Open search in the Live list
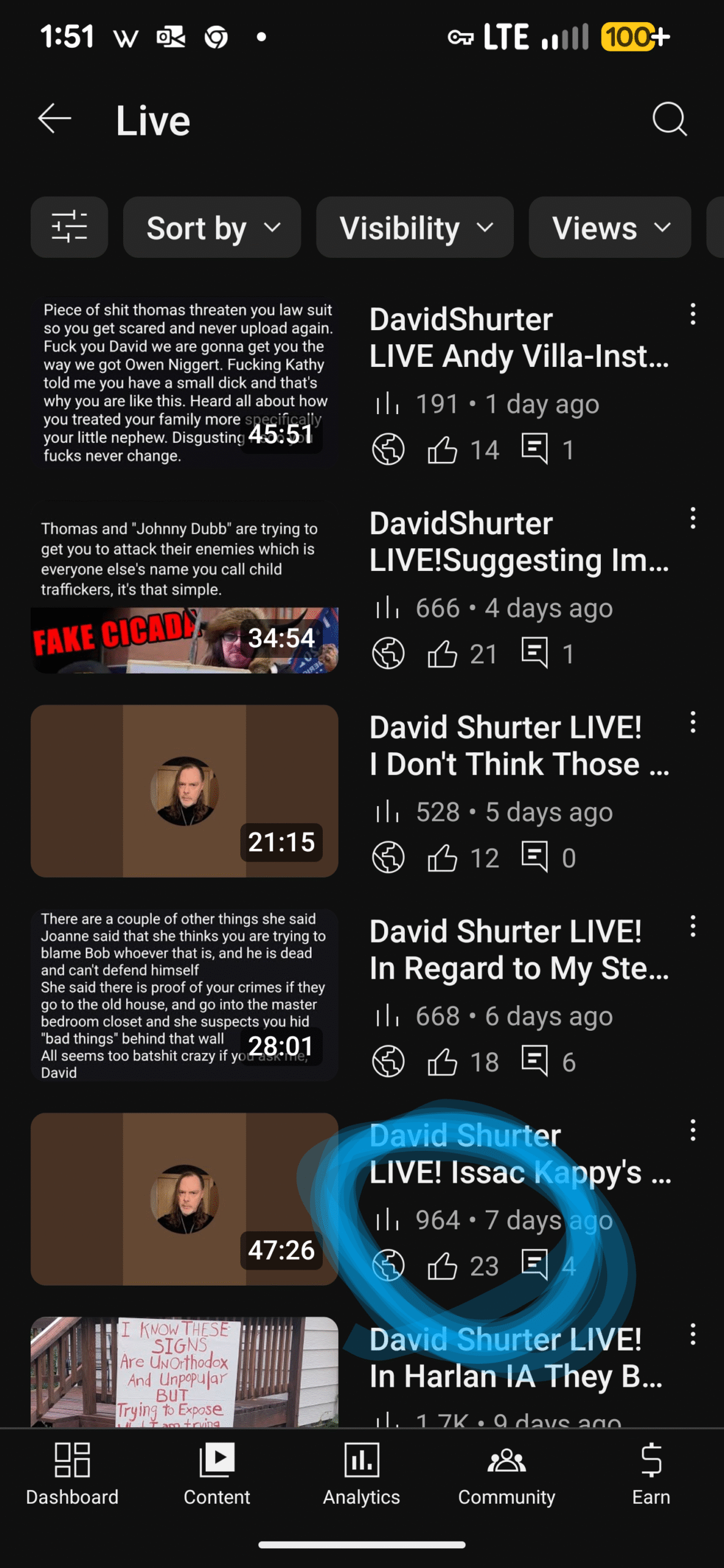The width and height of the screenshot is (724, 1568). click(669, 119)
